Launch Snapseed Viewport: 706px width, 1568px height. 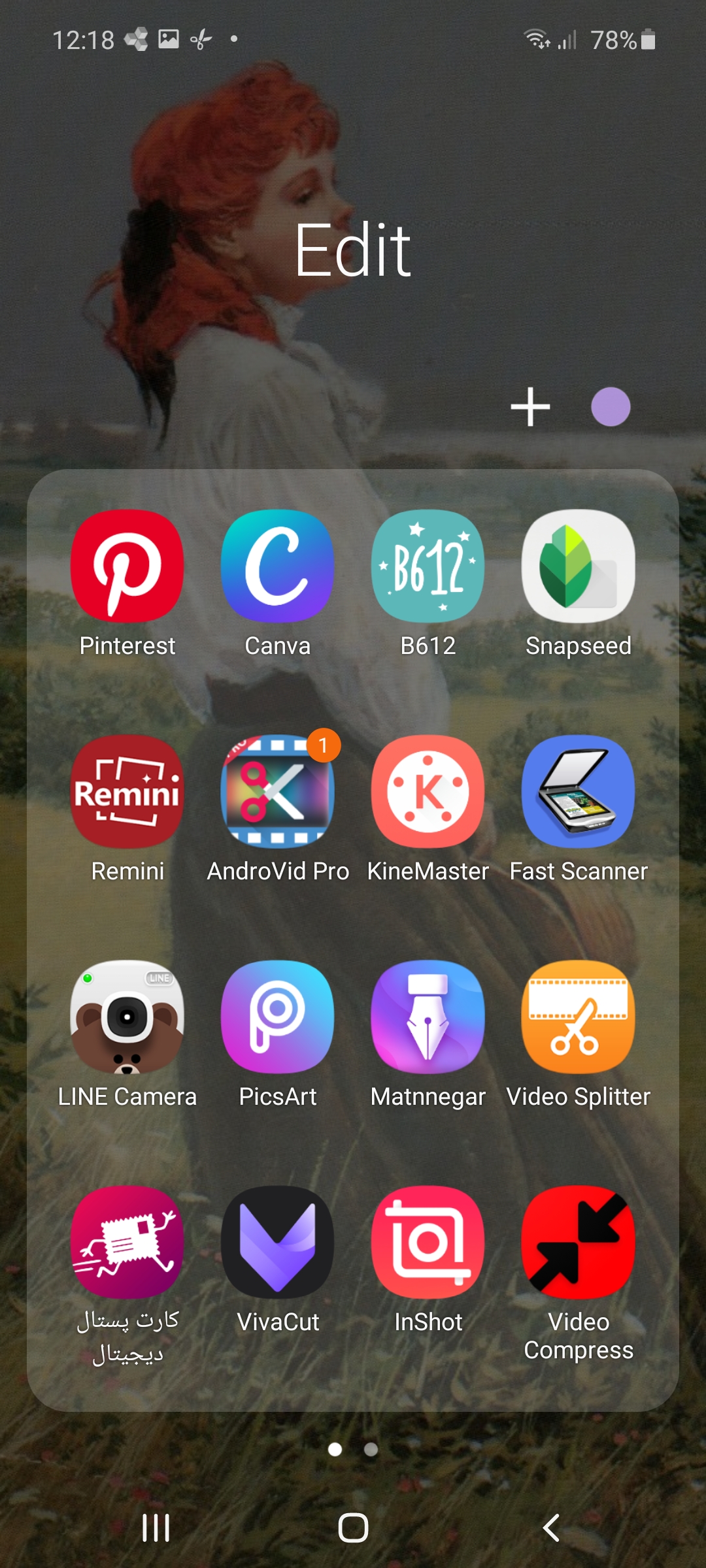[x=579, y=566]
